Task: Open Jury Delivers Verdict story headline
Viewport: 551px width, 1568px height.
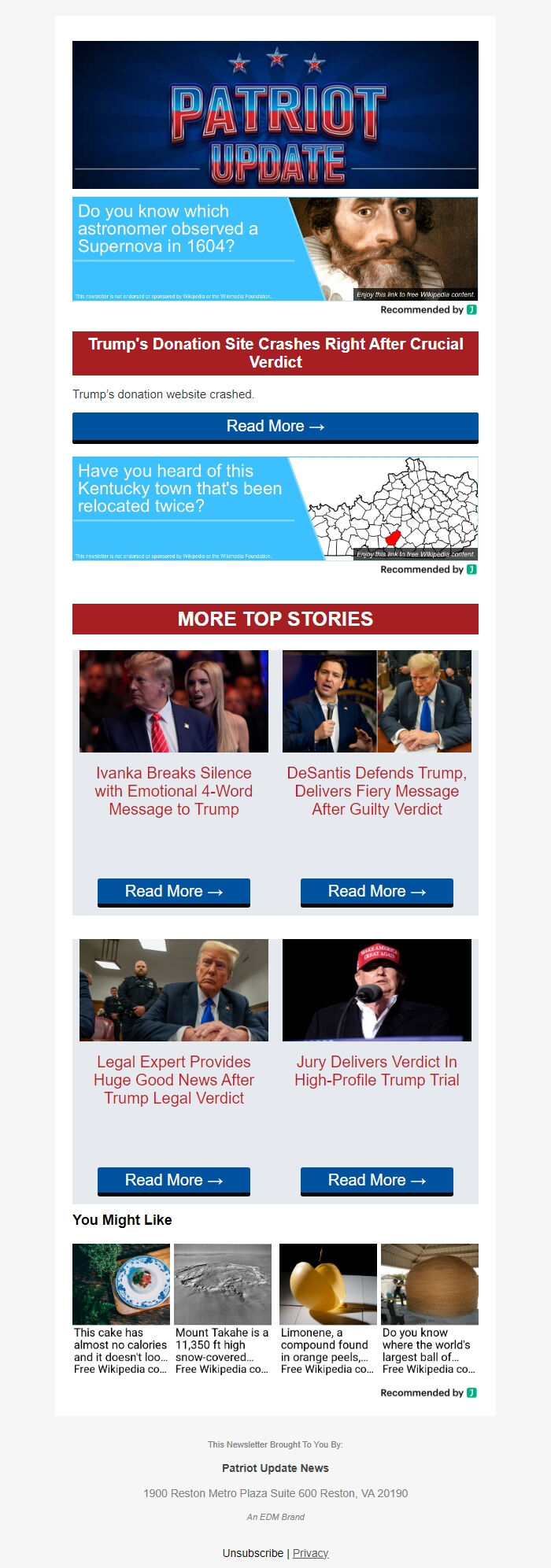Action: (377, 1071)
